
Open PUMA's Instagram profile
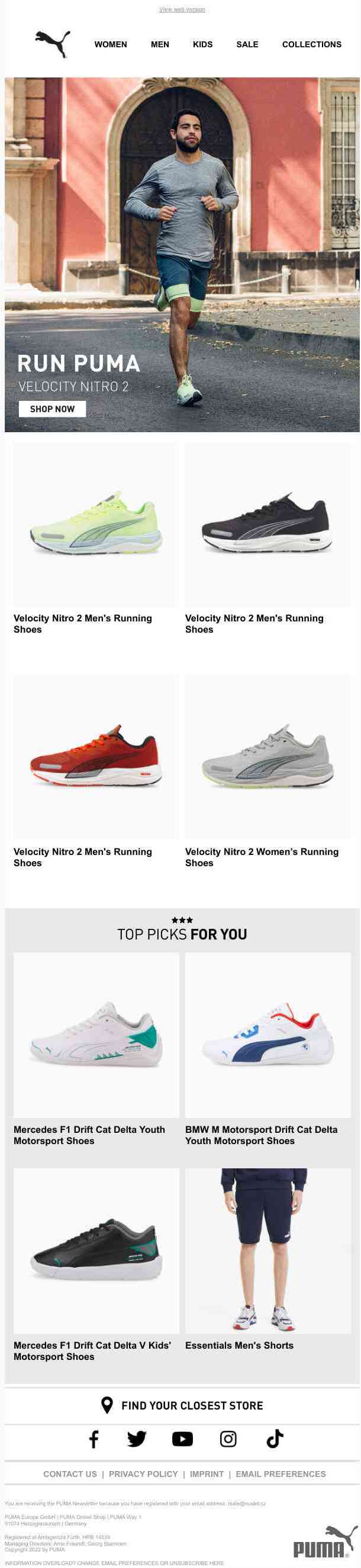tap(228, 1439)
